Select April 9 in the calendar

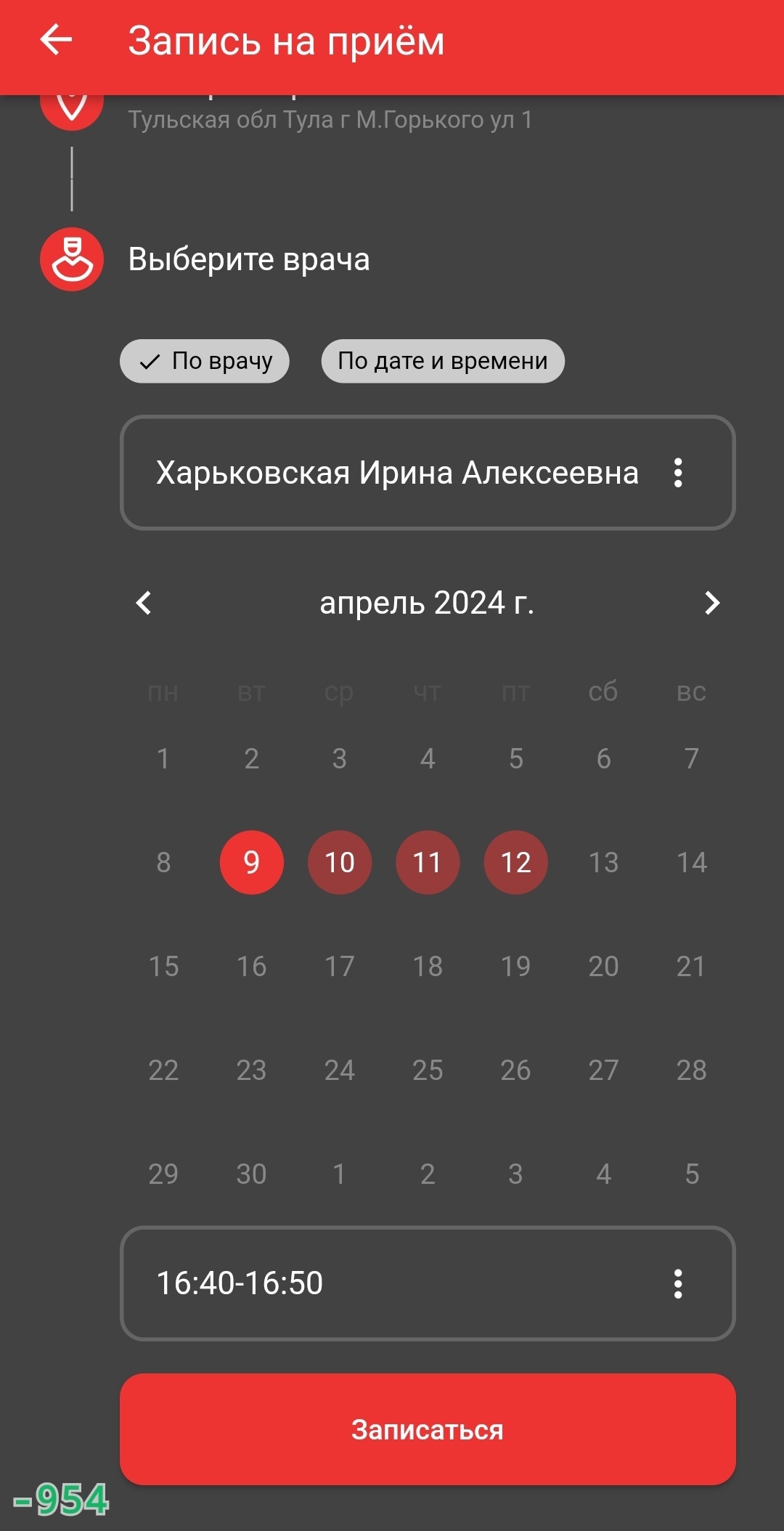[251, 862]
